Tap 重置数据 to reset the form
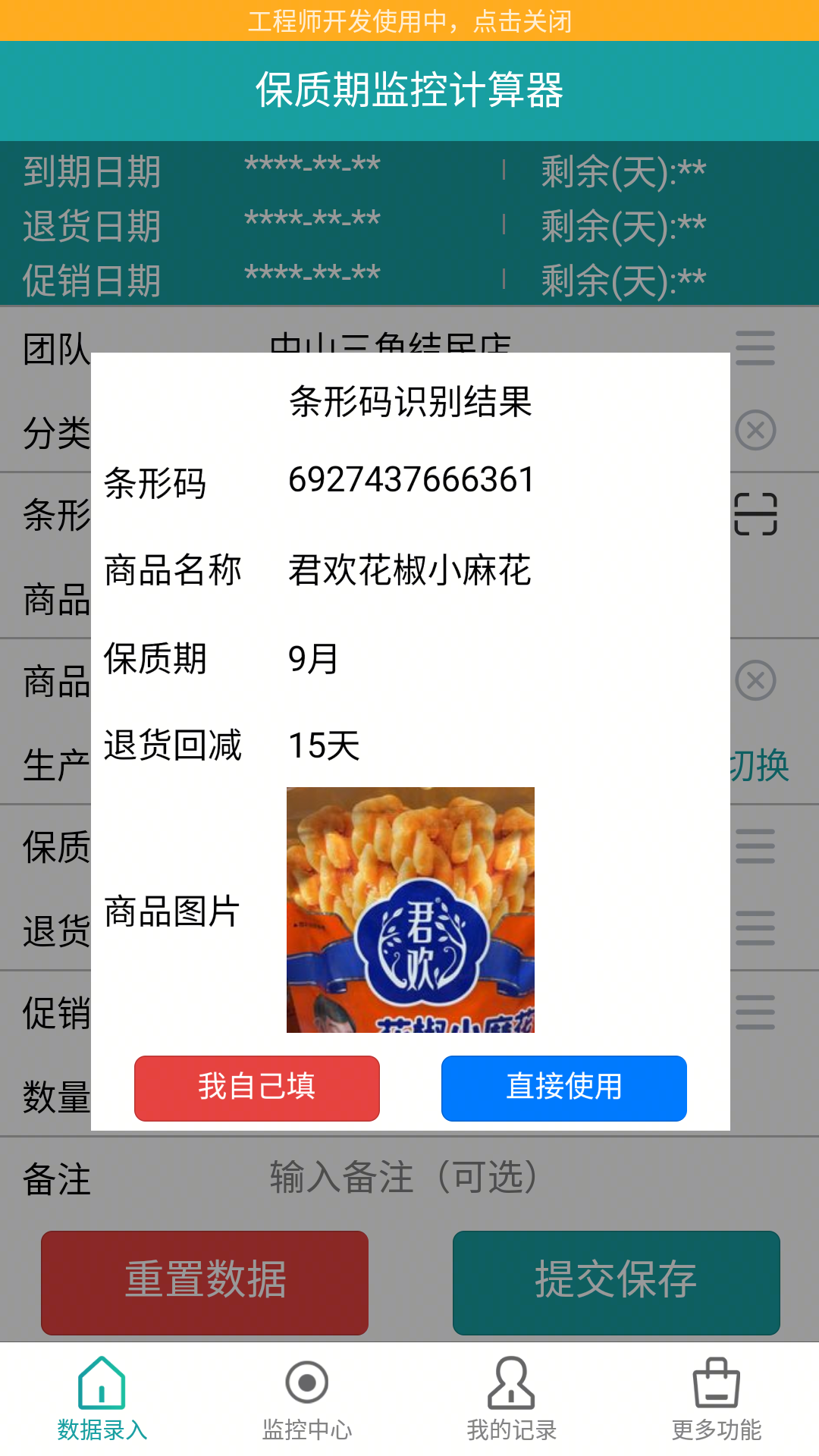Image resolution: width=819 pixels, height=1456 pixels. pos(203,1282)
